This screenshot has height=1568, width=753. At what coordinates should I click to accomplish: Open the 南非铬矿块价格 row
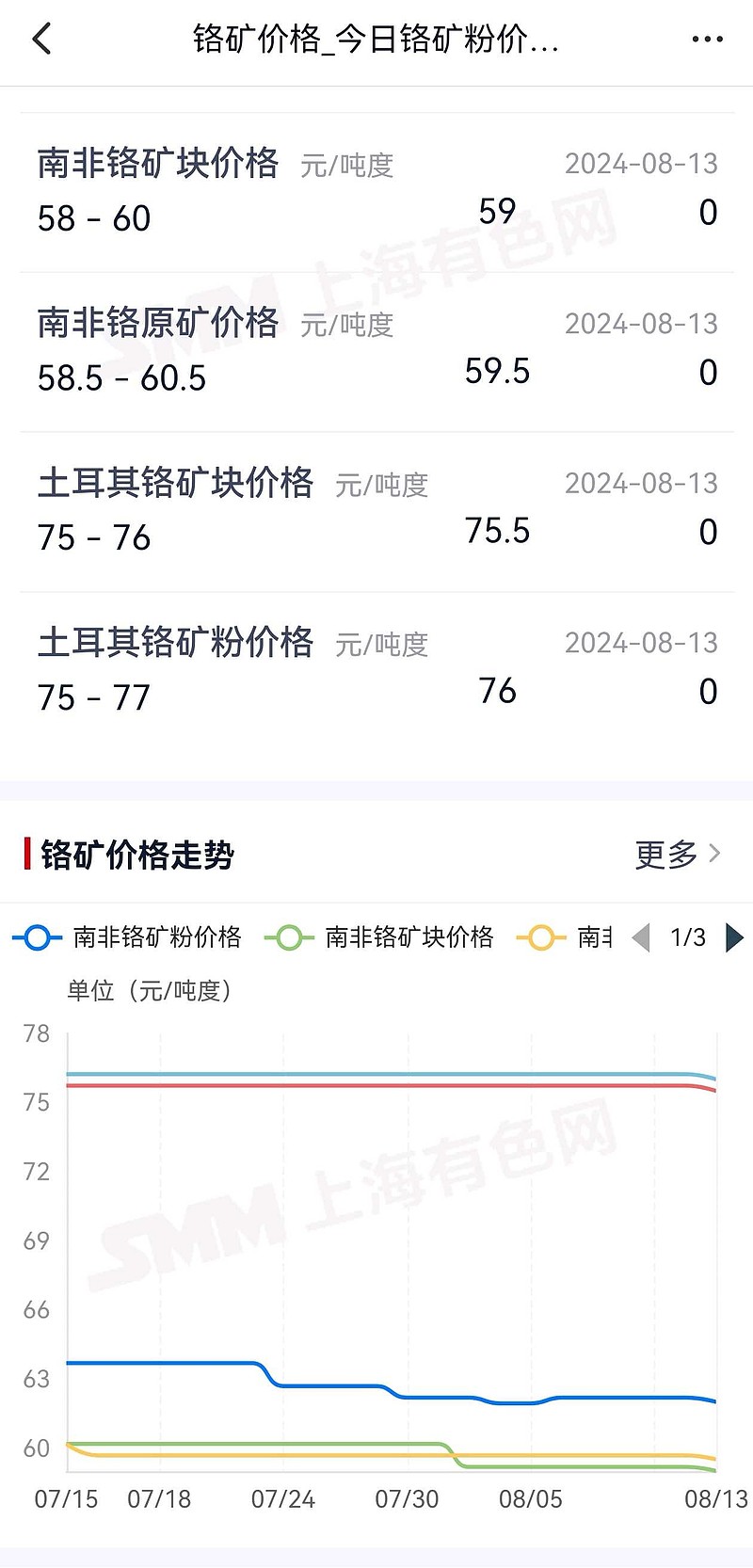376,193
